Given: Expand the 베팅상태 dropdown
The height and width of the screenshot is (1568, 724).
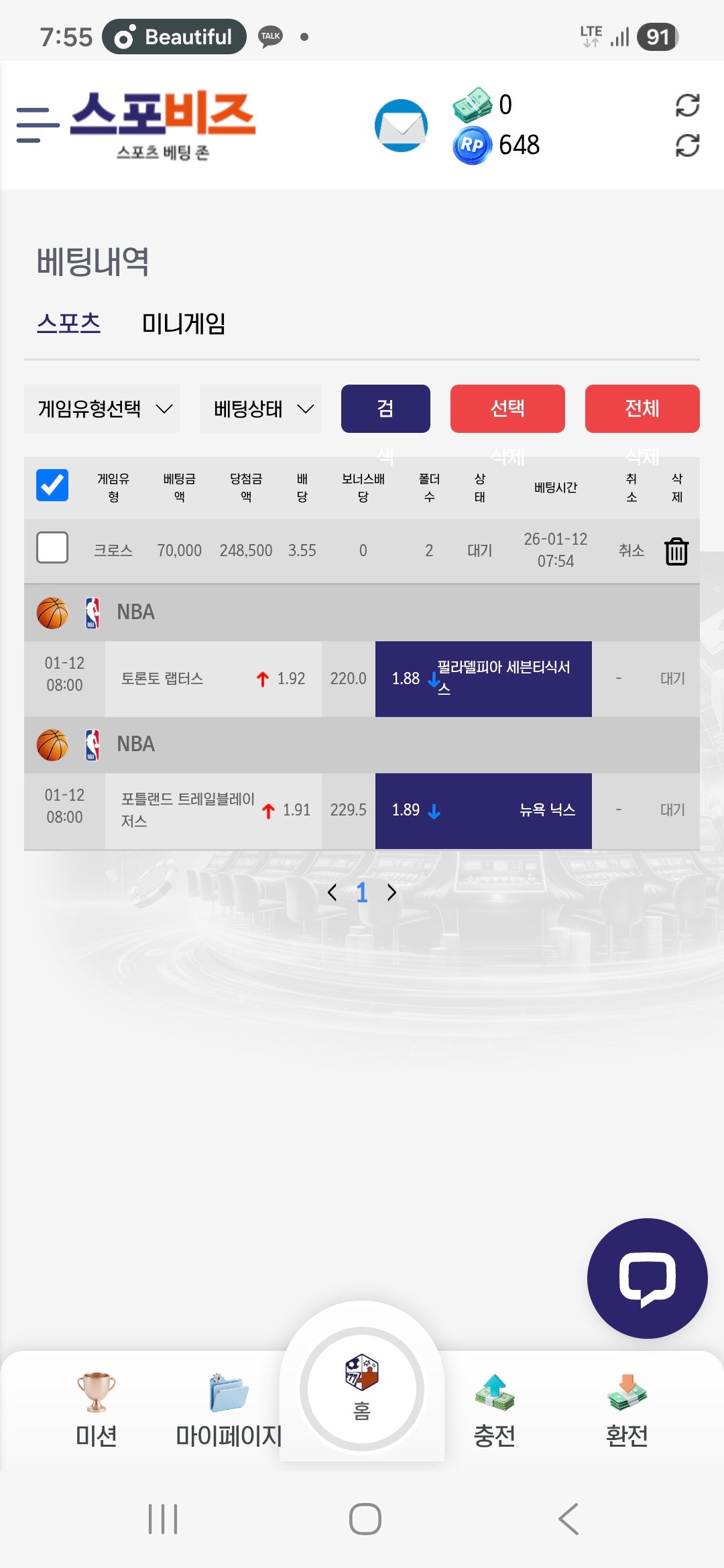Looking at the screenshot, I should (x=260, y=409).
